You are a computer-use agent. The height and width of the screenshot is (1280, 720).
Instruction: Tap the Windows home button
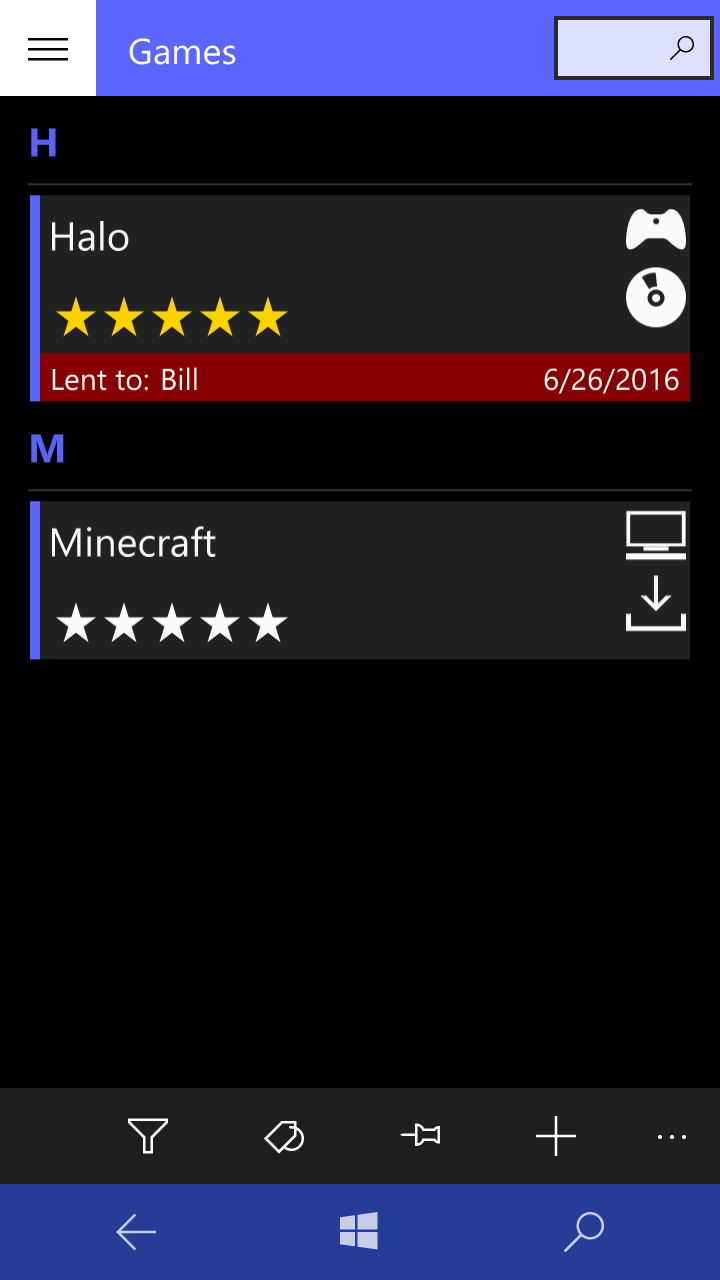pos(359,1231)
